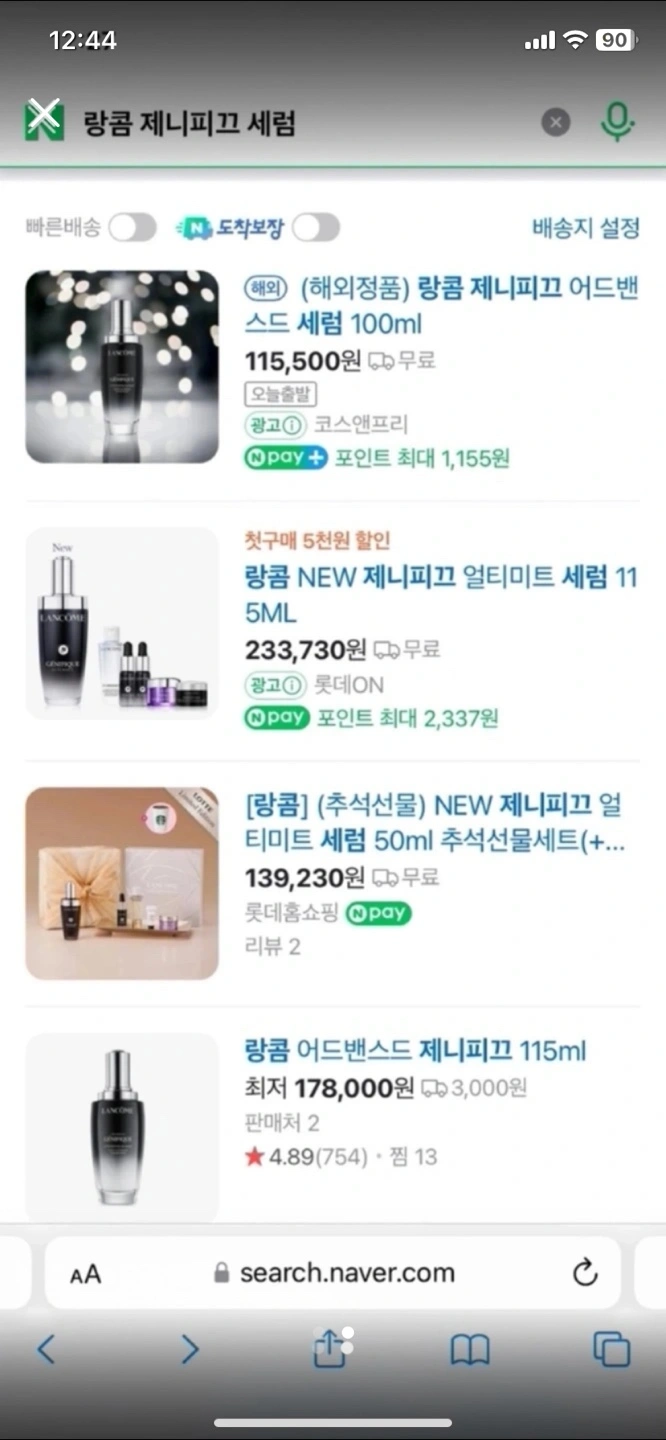Open 배송지 설정
666x1440 pixels.
point(585,228)
